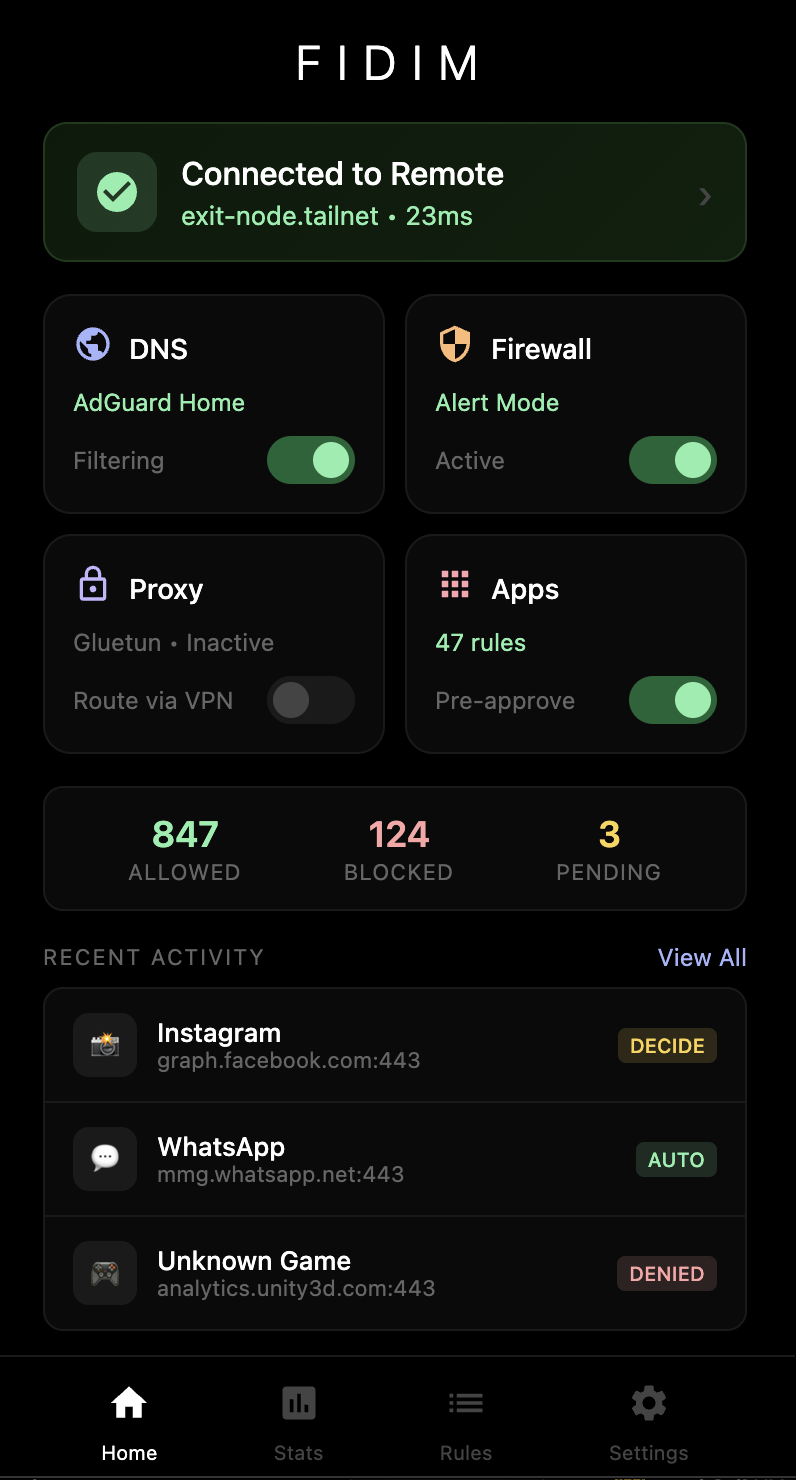The width and height of the screenshot is (796, 1480).
Task: Select the View All link
Action: [x=702, y=957]
